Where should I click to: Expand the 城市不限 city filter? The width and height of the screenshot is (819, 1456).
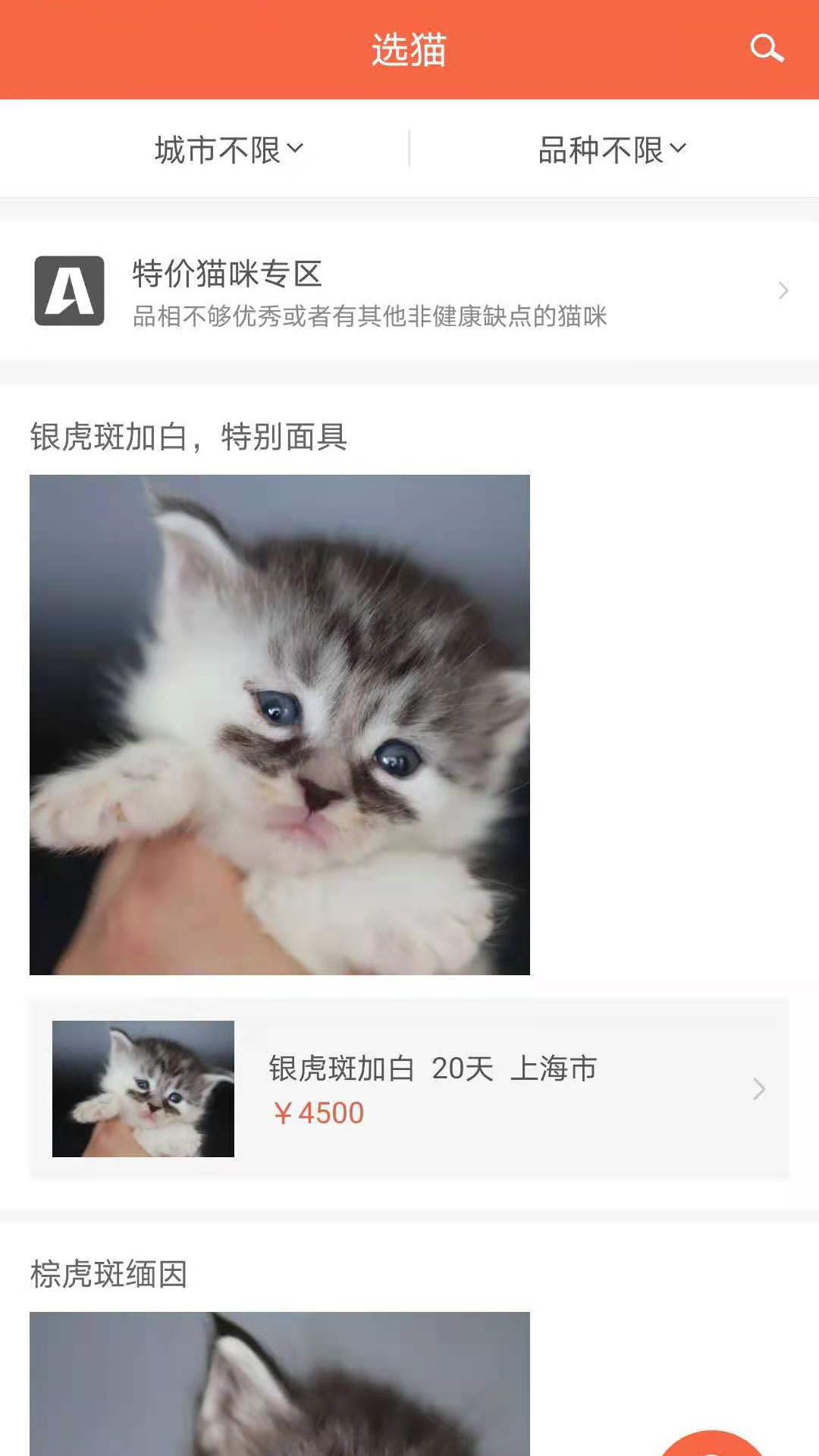pos(229,149)
